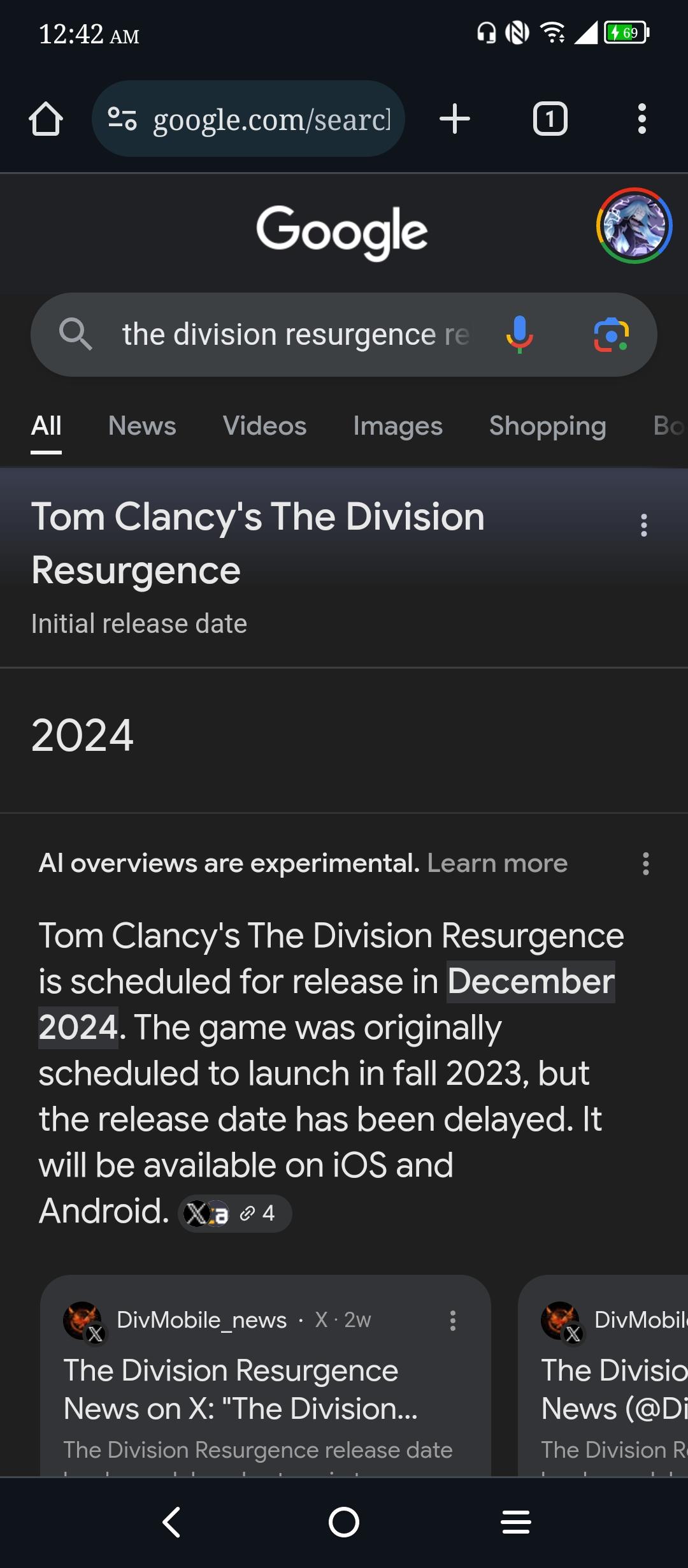Switch to the News tab
The image size is (688, 1568).
142,426
